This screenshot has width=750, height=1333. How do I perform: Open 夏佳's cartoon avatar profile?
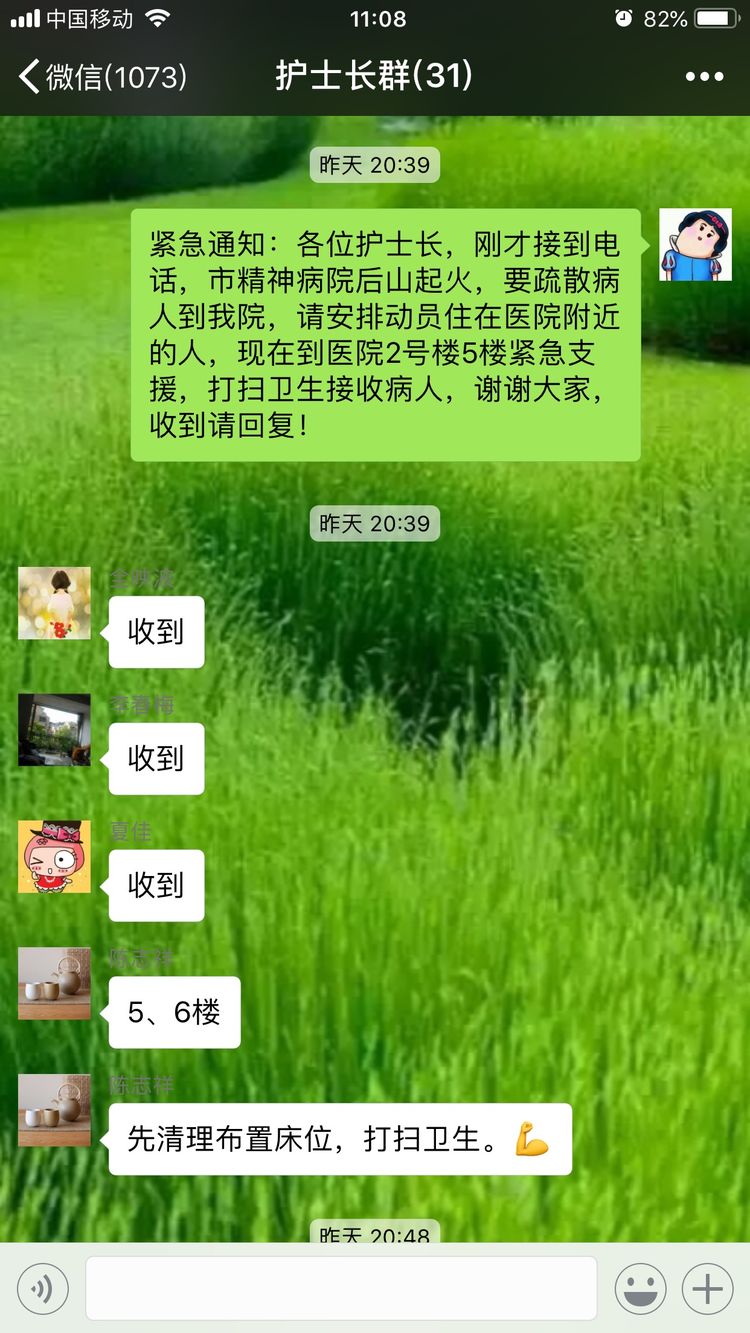(54, 857)
